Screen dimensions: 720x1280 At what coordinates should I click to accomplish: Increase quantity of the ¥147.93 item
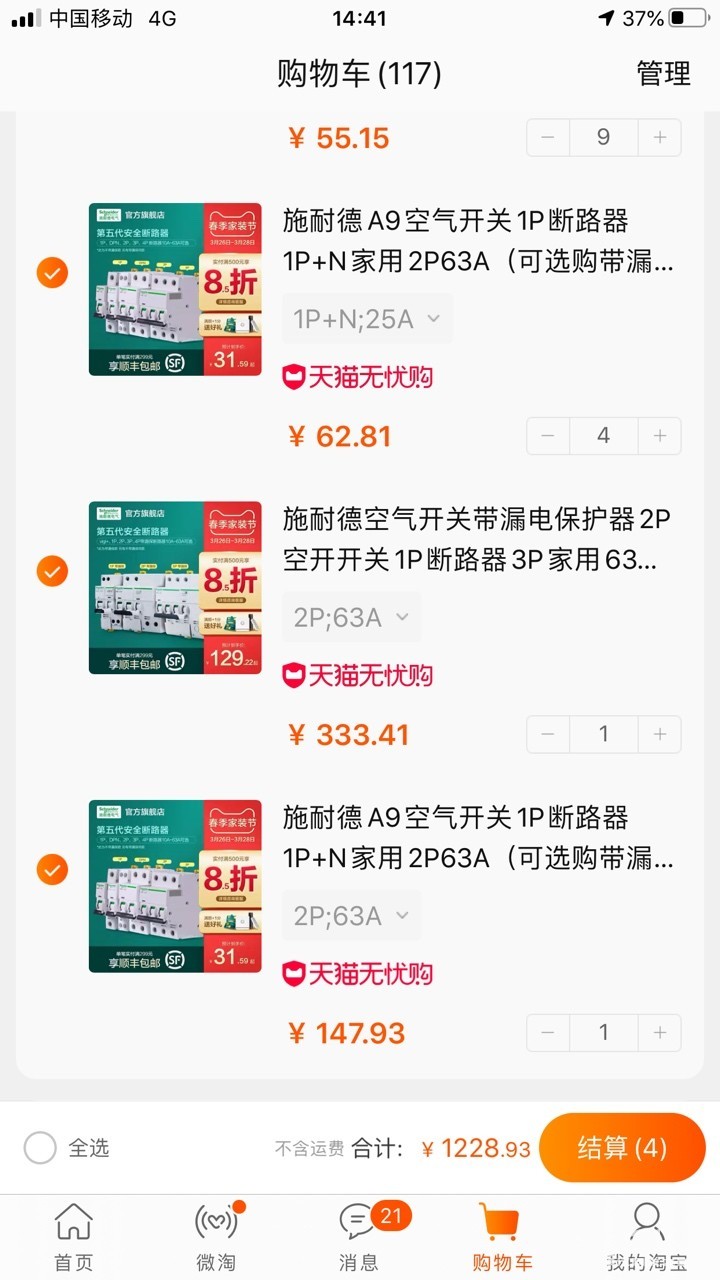(660, 1033)
